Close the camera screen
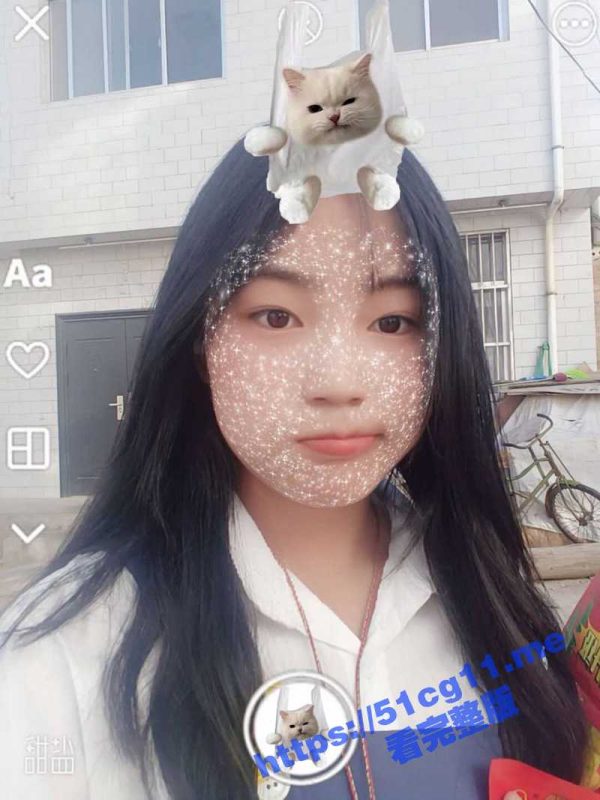This screenshot has height=800, width=600. pos(31,23)
